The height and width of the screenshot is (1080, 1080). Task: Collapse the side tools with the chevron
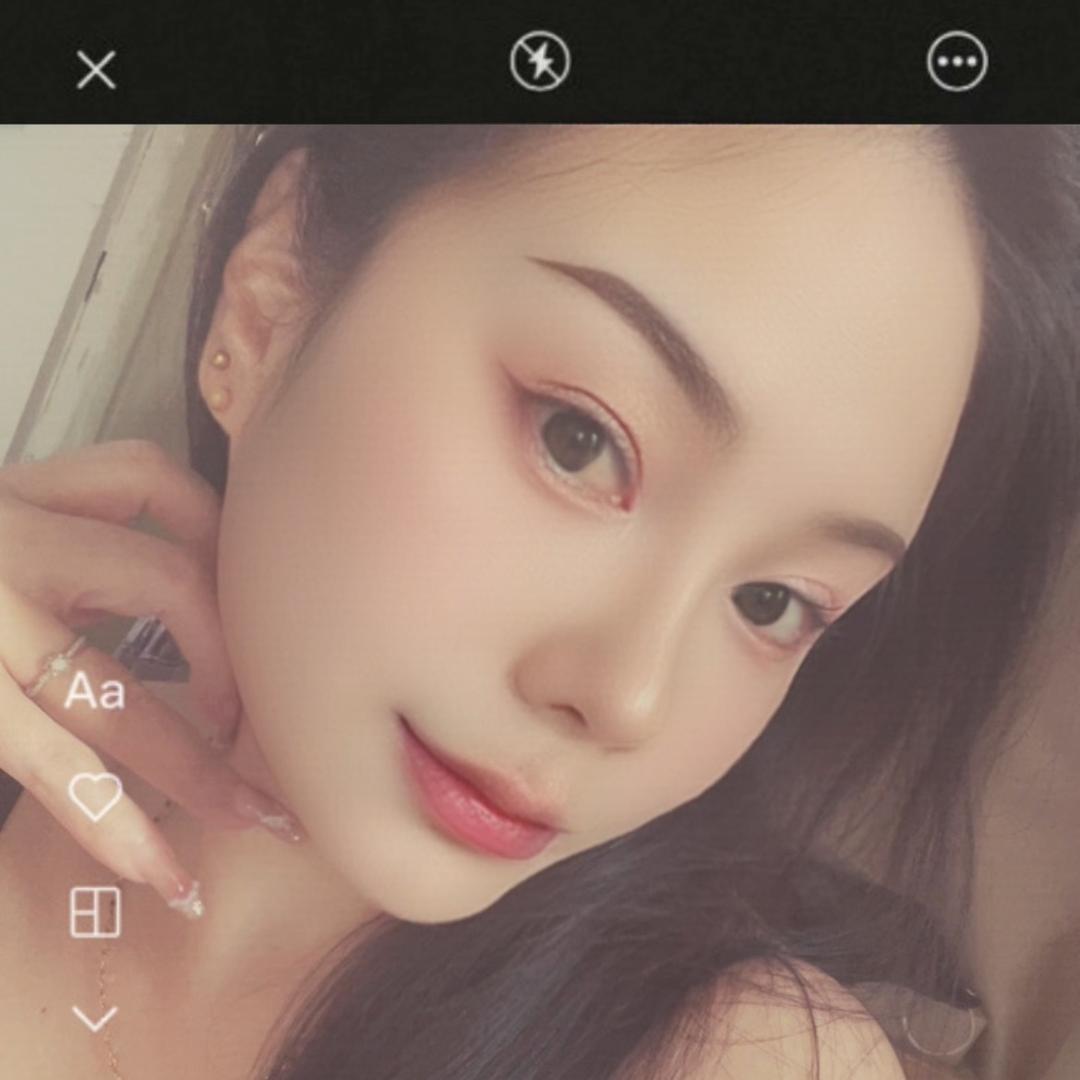tap(95, 1018)
